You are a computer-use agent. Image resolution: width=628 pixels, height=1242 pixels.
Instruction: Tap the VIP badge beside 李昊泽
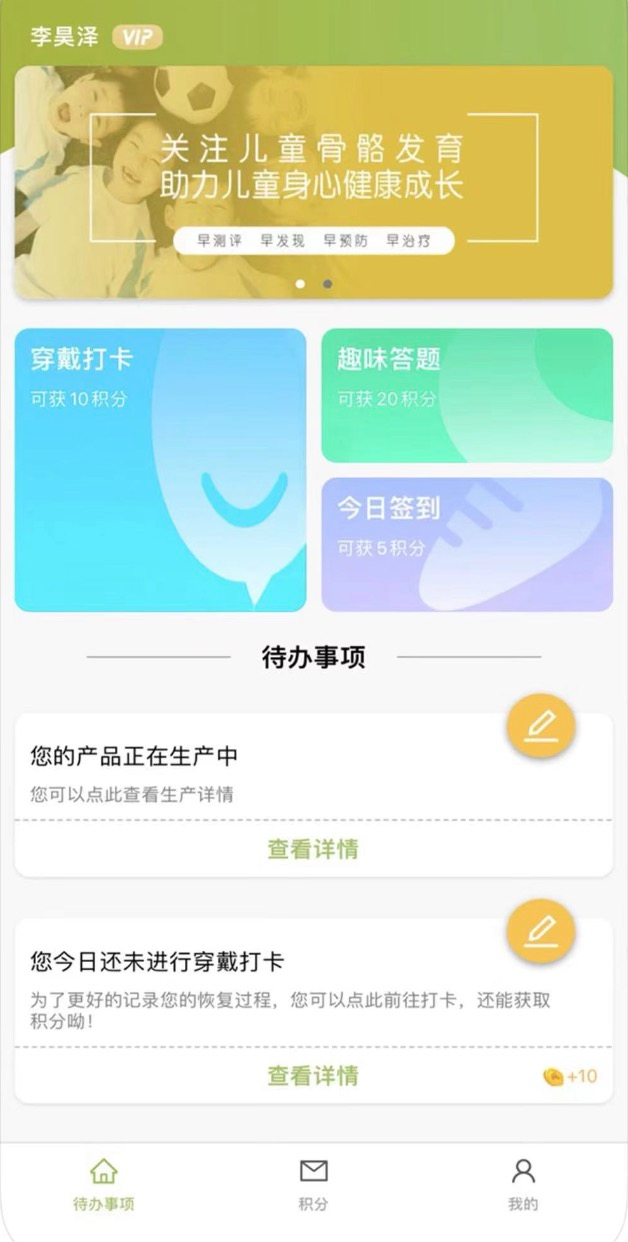(137, 37)
